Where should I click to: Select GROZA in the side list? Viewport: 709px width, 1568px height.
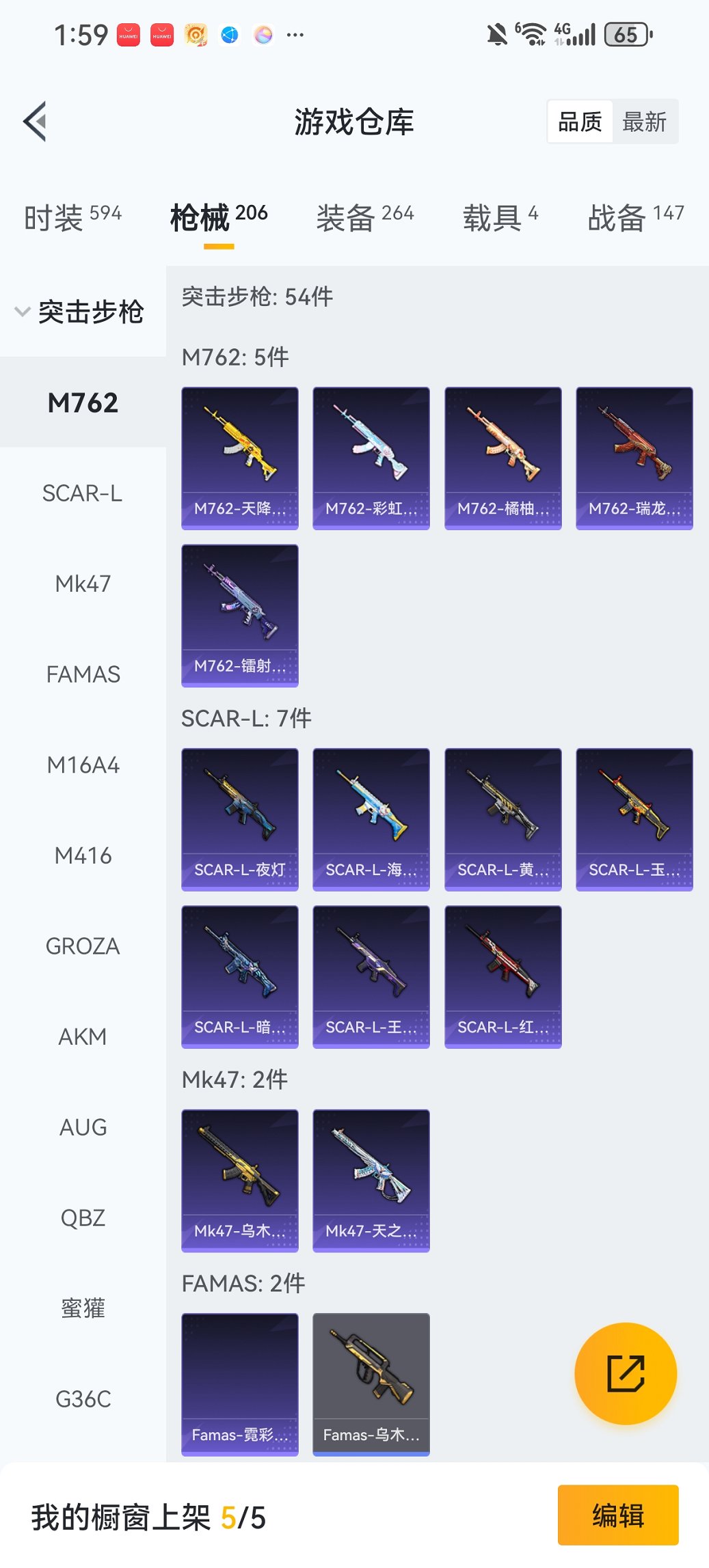[x=83, y=946]
